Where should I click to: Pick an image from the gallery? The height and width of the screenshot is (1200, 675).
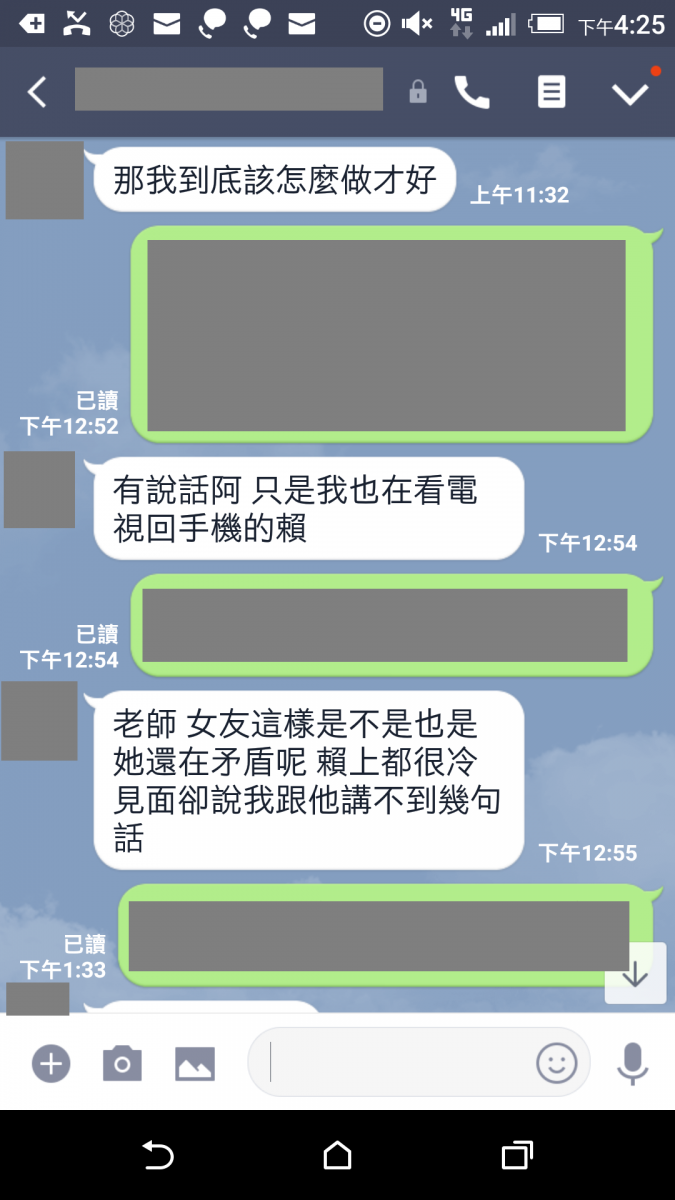(x=195, y=1062)
